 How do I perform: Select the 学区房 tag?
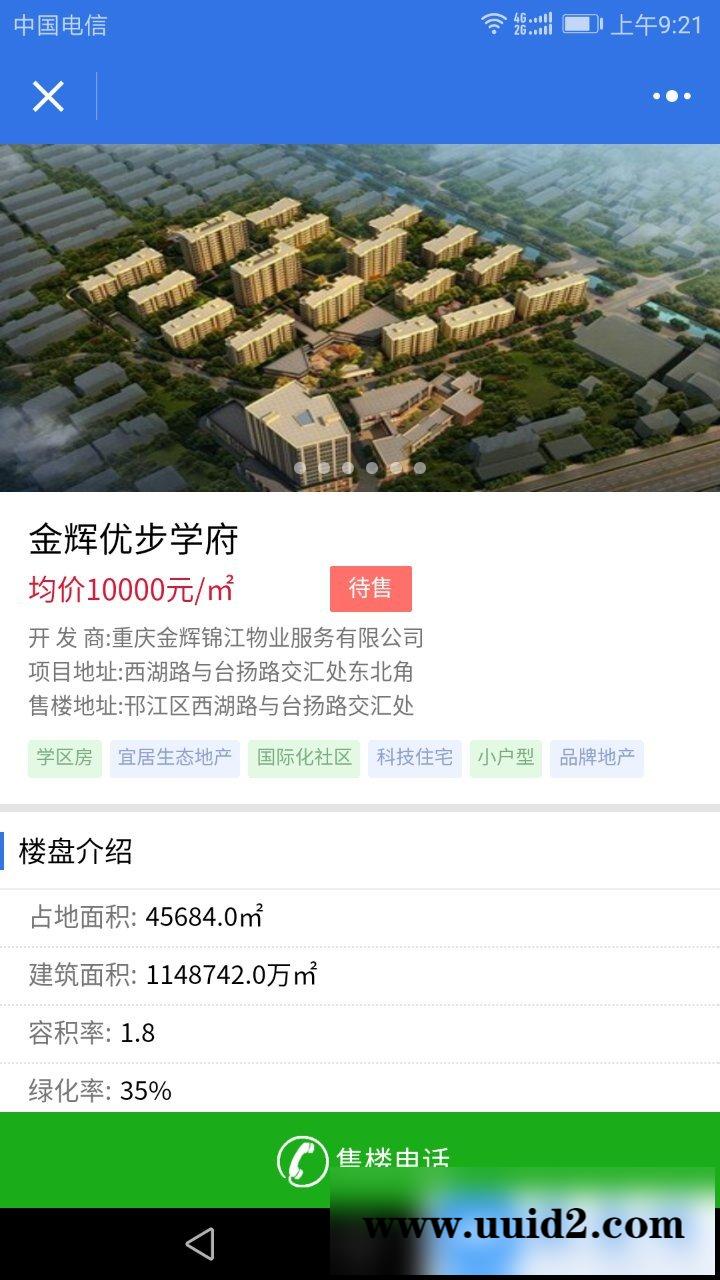64,759
